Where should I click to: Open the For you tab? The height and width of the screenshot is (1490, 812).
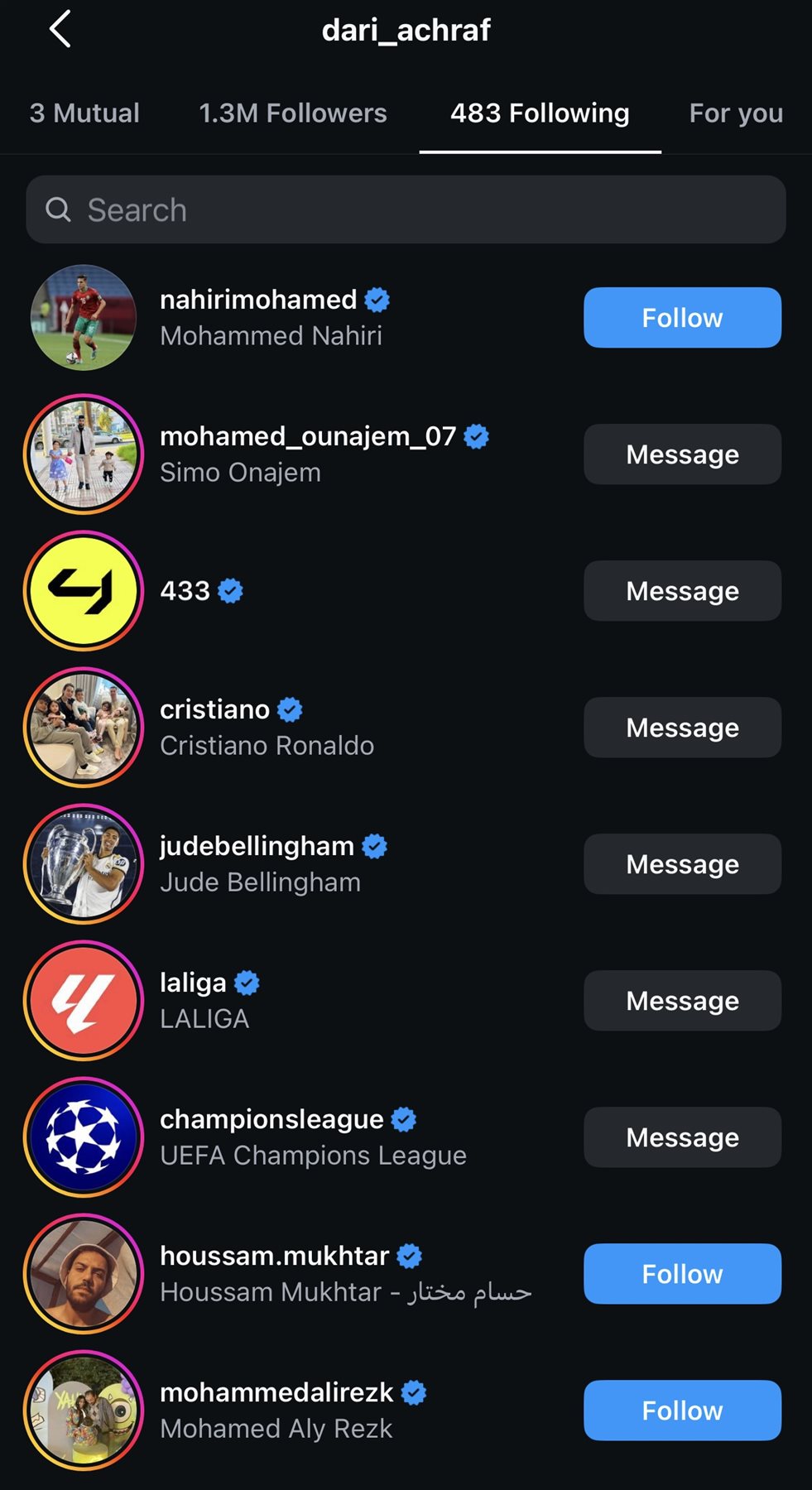[x=735, y=113]
